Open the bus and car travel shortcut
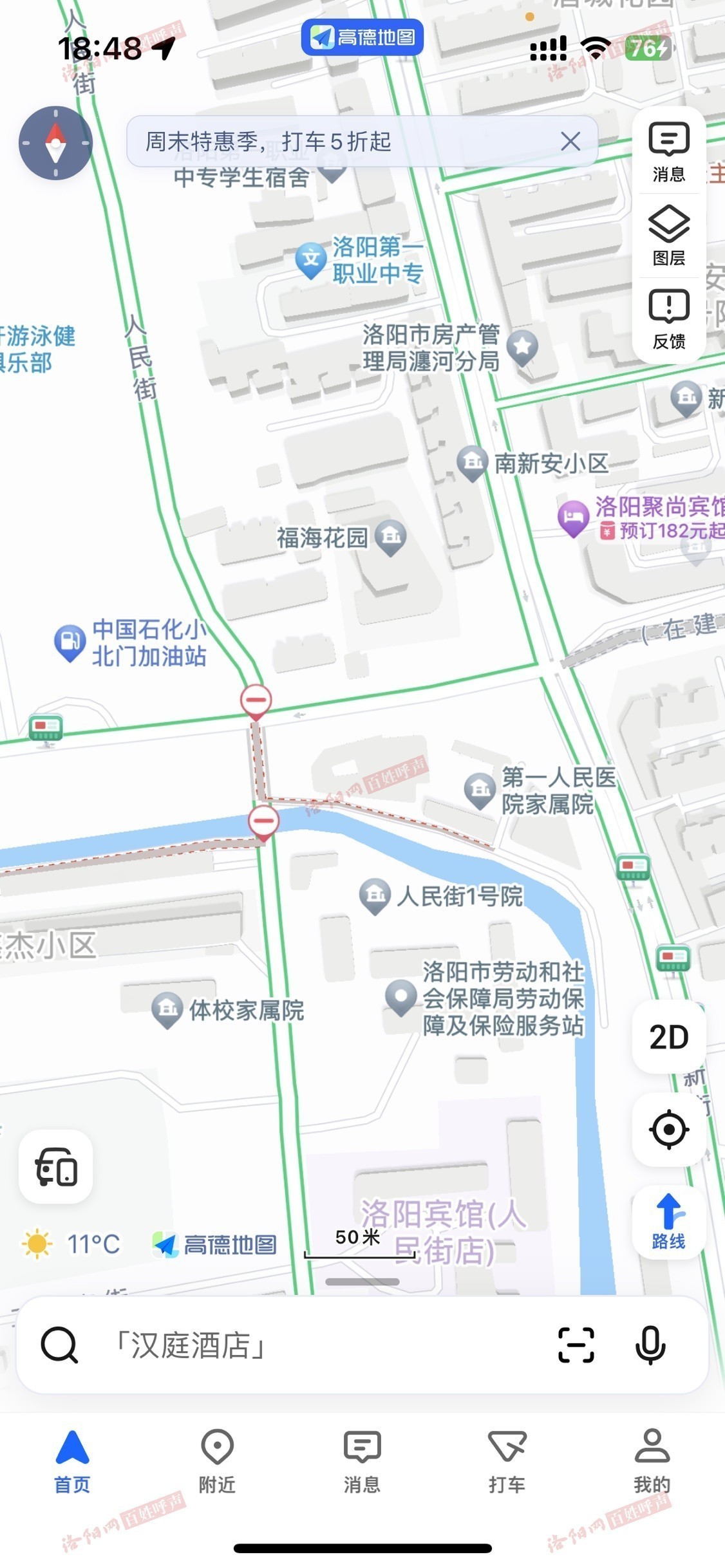This screenshot has height=1568, width=725. pos(55,1167)
